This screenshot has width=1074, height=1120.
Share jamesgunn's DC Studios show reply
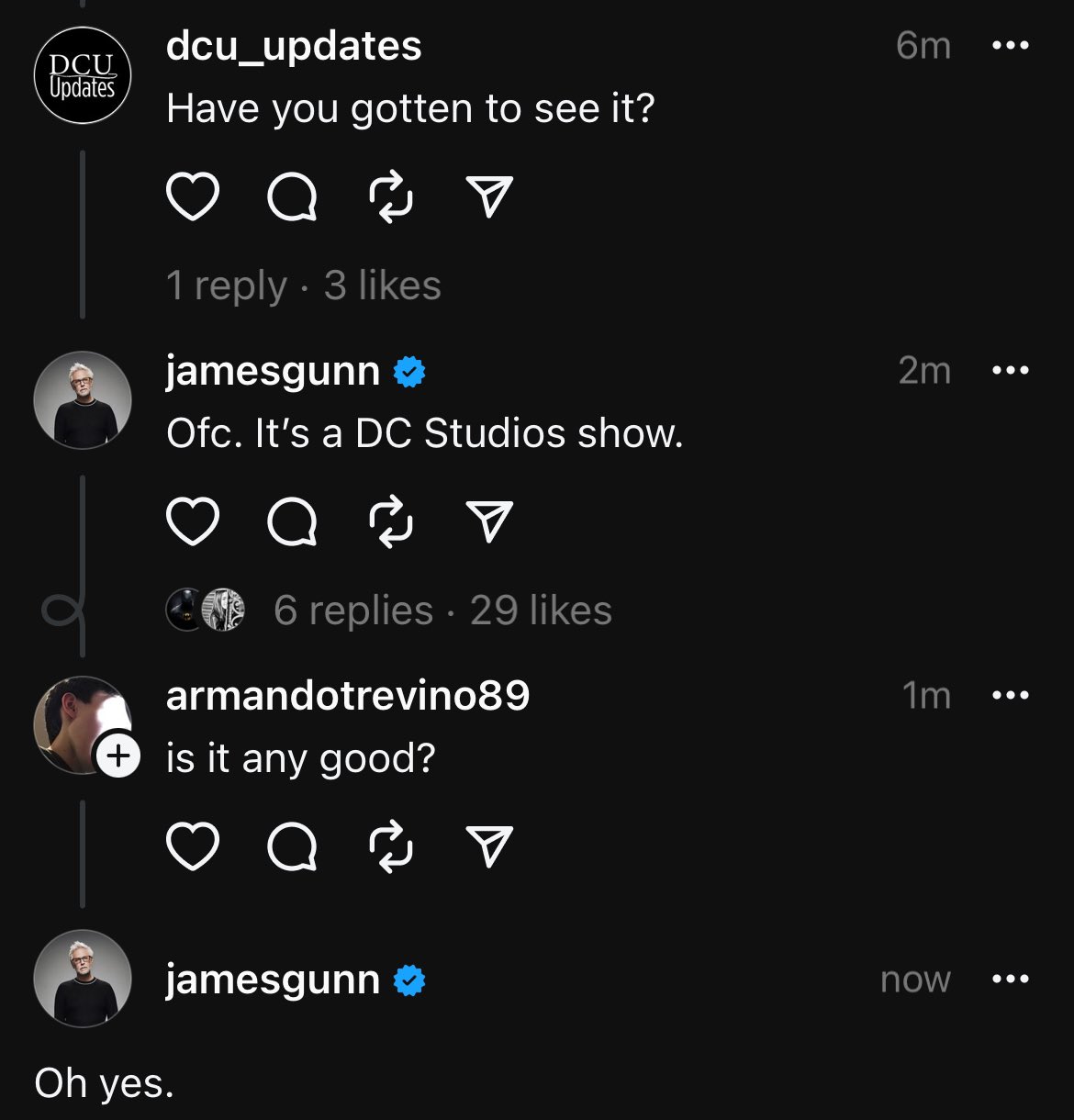click(x=488, y=521)
